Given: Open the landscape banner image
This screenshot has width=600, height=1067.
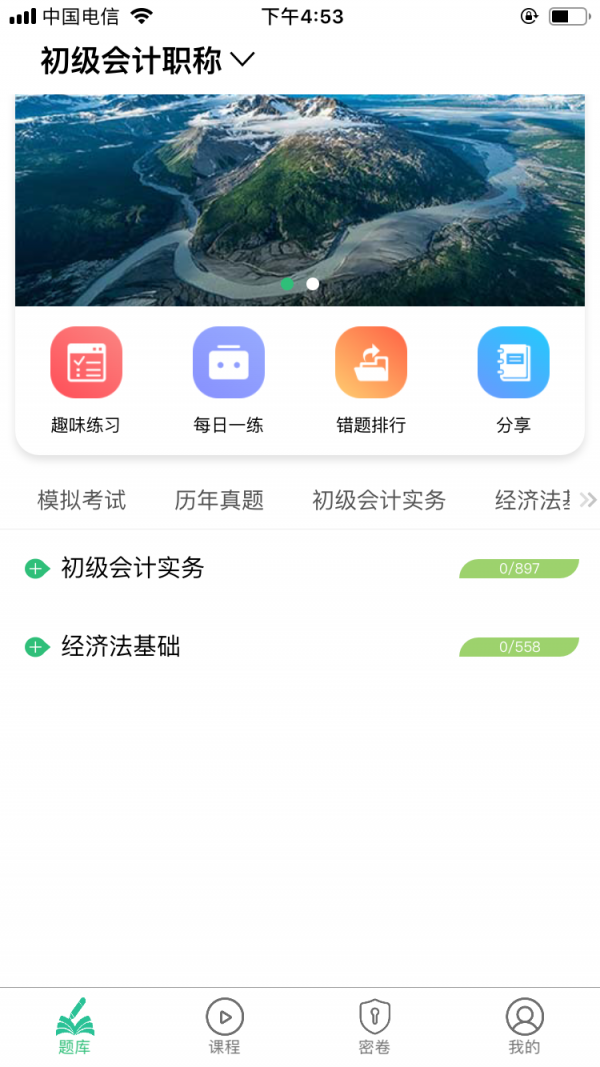Looking at the screenshot, I should 300,190.
